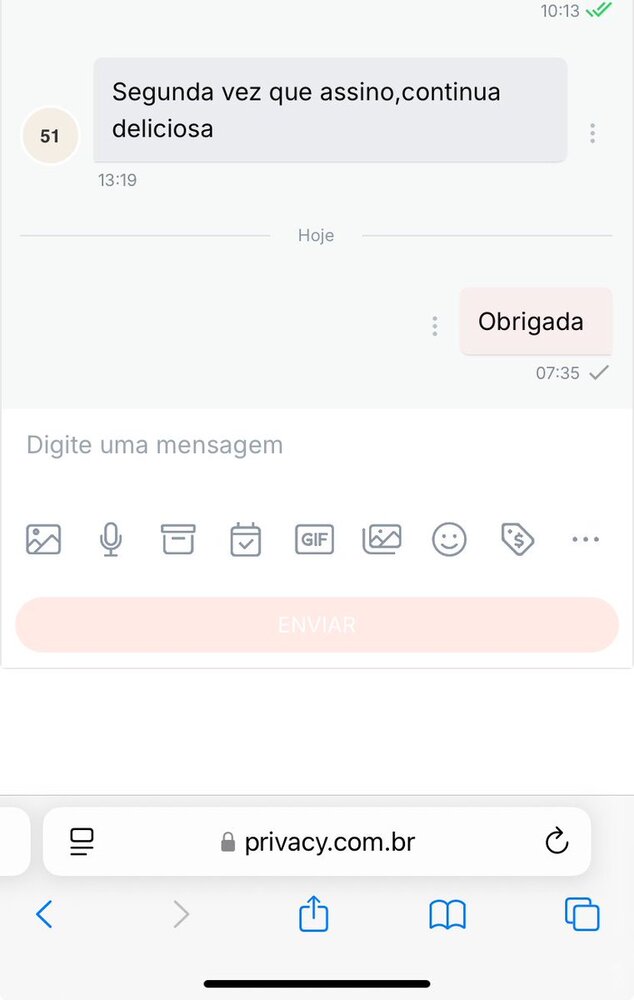
Task: Open the GIF picker
Action: (314, 540)
